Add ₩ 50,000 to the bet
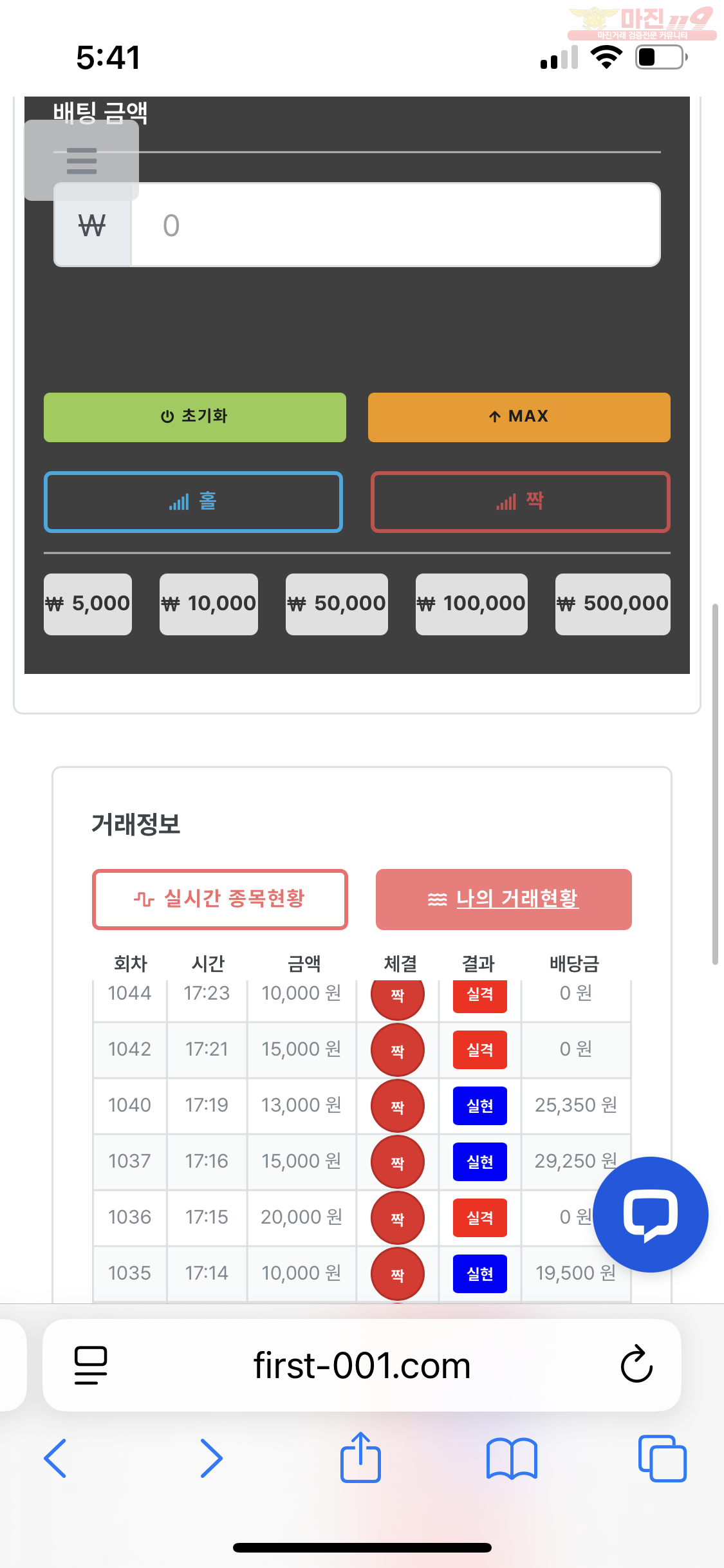 tap(337, 604)
